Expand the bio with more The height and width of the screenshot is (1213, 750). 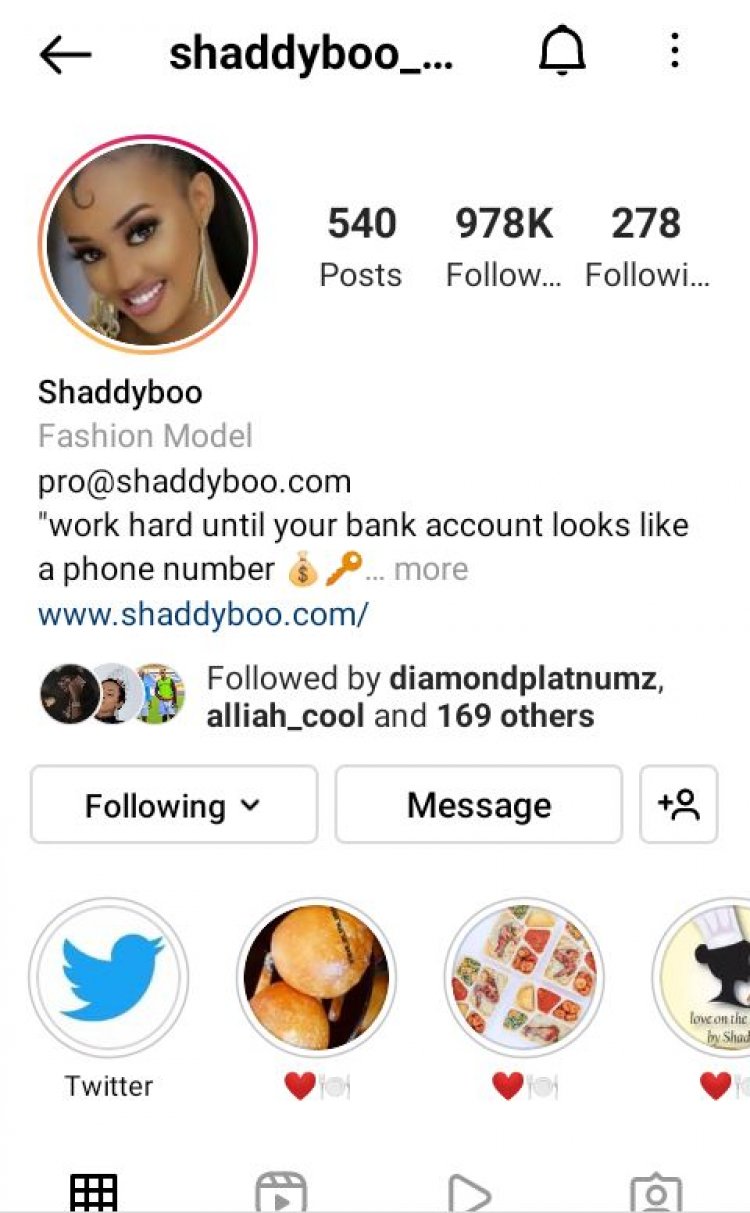[x=429, y=569]
